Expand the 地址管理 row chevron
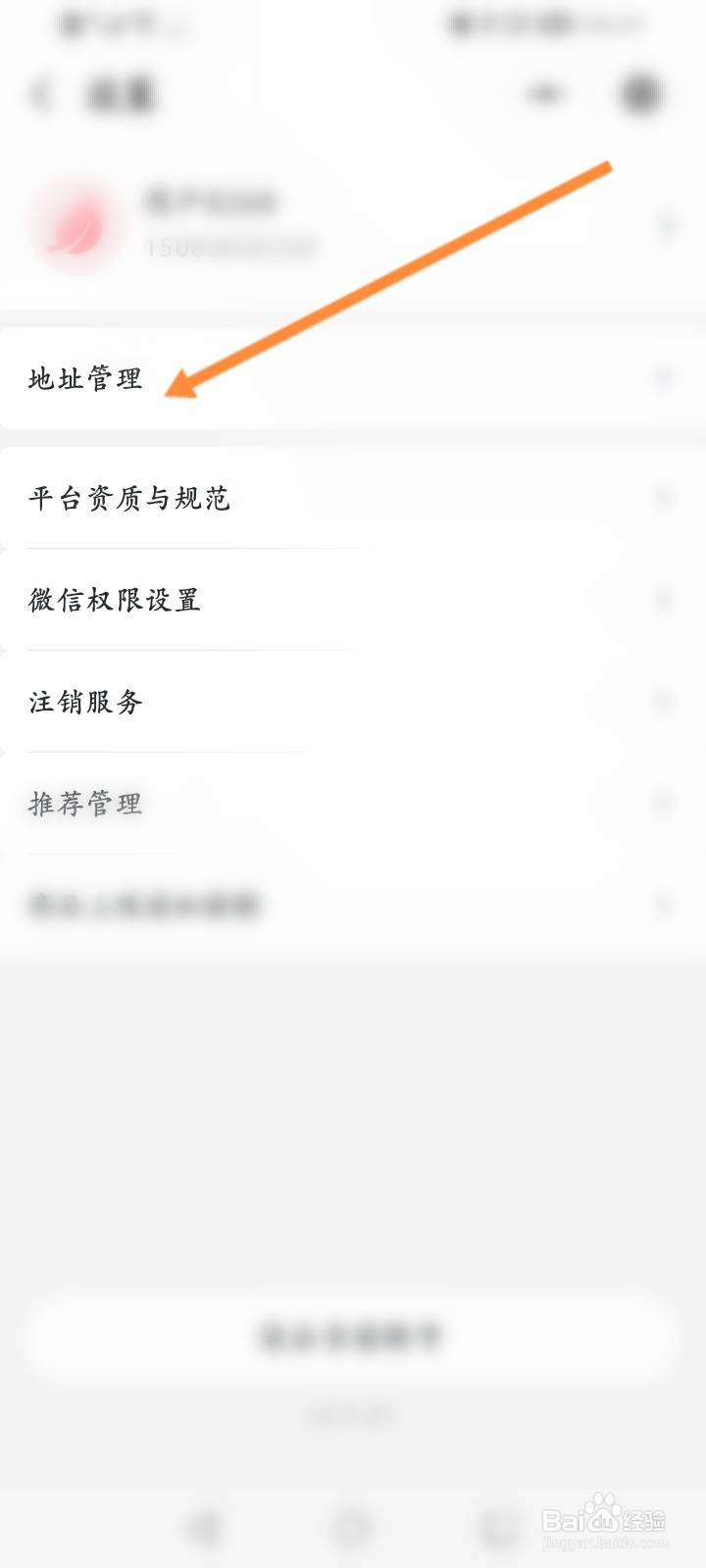The image size is (706, 1568). click(666, 377)
